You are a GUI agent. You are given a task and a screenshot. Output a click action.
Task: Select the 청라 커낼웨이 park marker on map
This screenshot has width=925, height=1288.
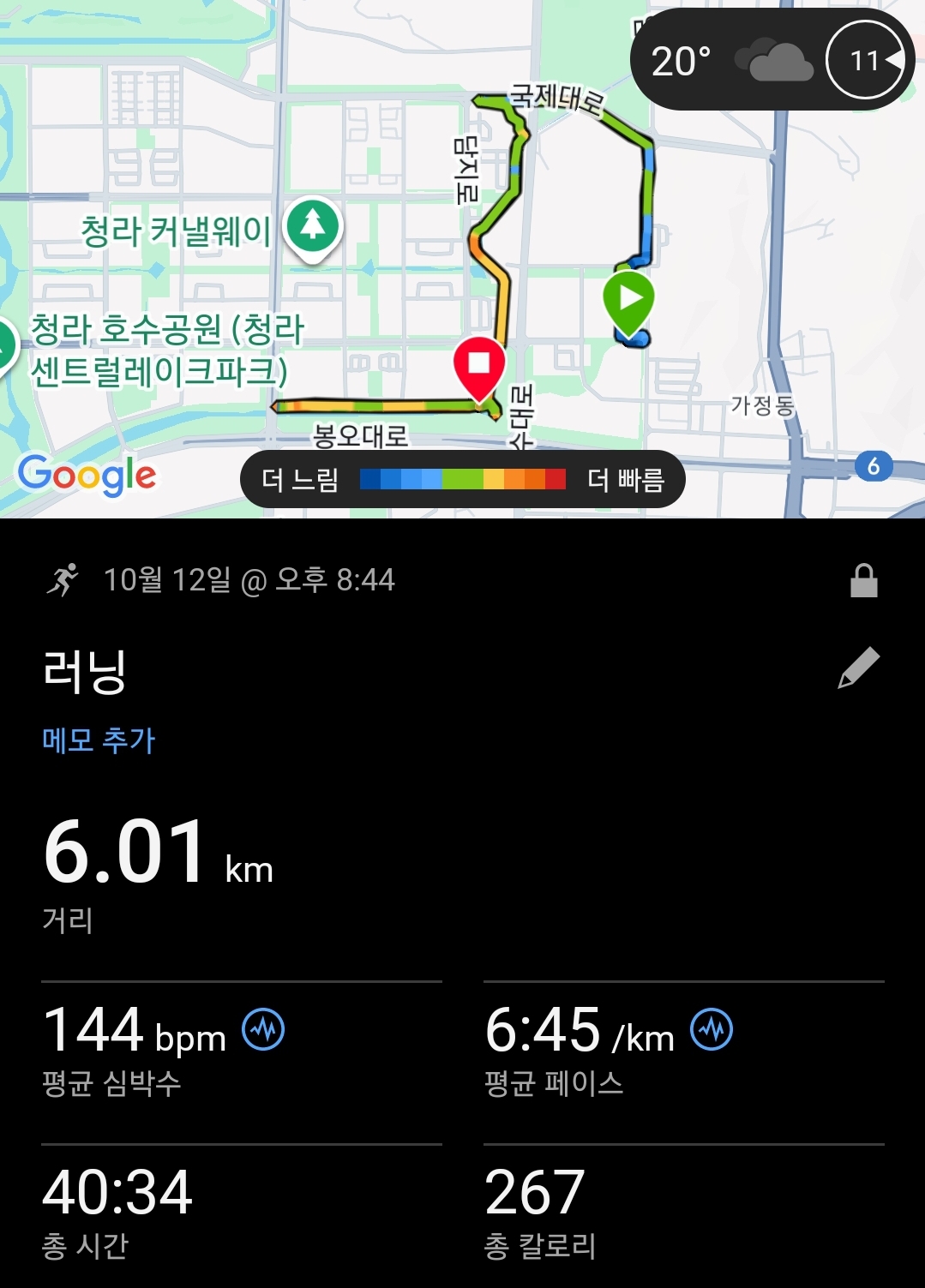coord(313,226)
